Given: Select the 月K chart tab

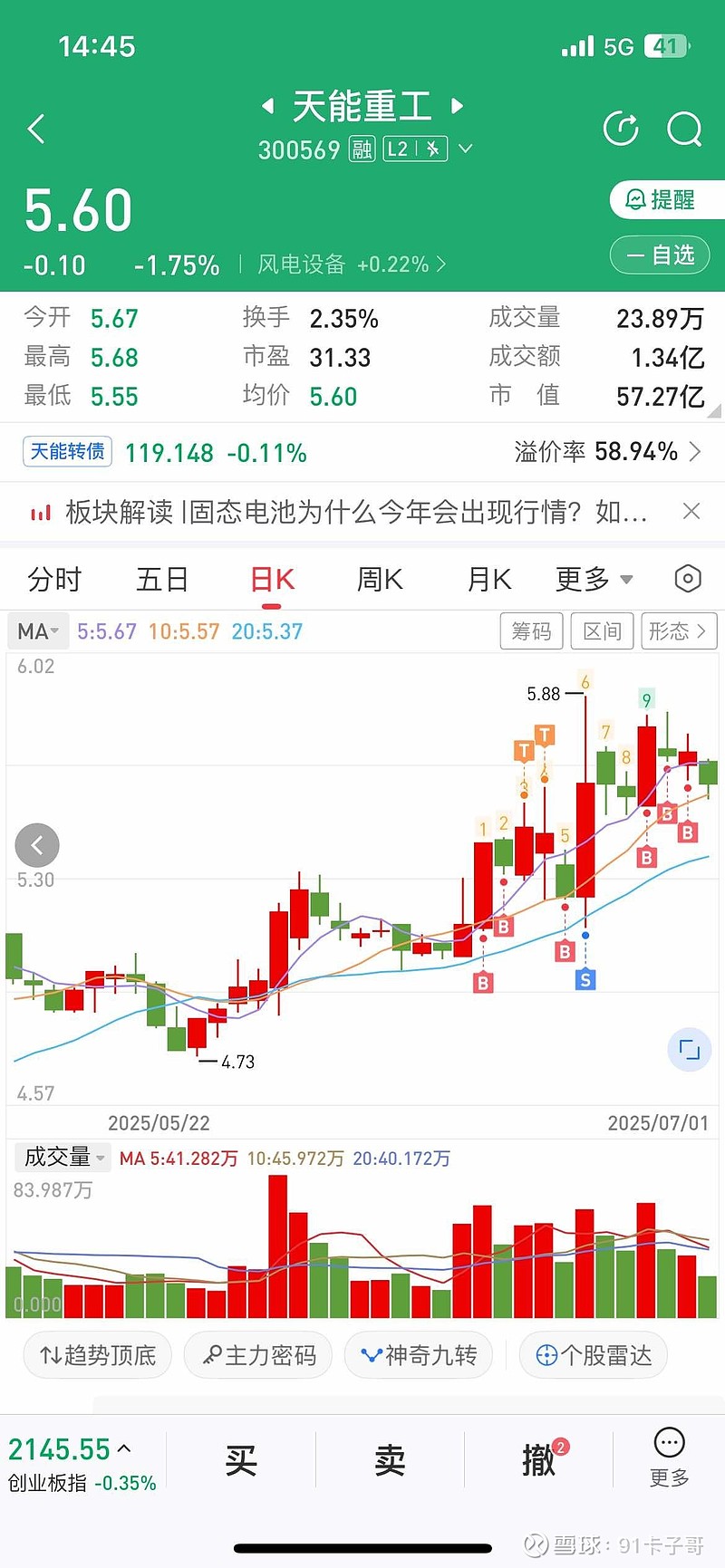Looking at the screenshot, I should click(x=489, y=579).
